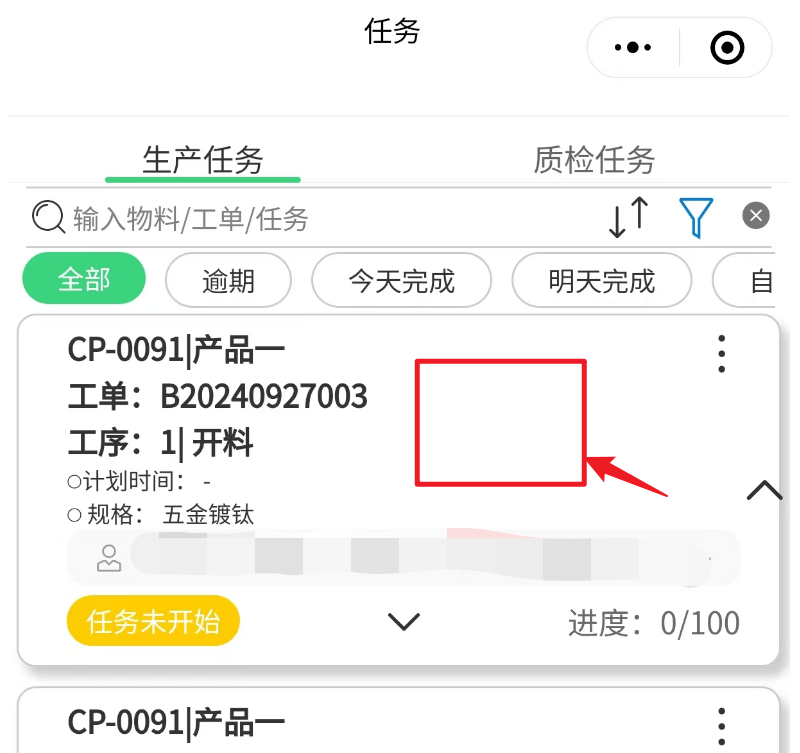Open the filter funnel icon
800x753 pixels.
[x=696, y=217]
